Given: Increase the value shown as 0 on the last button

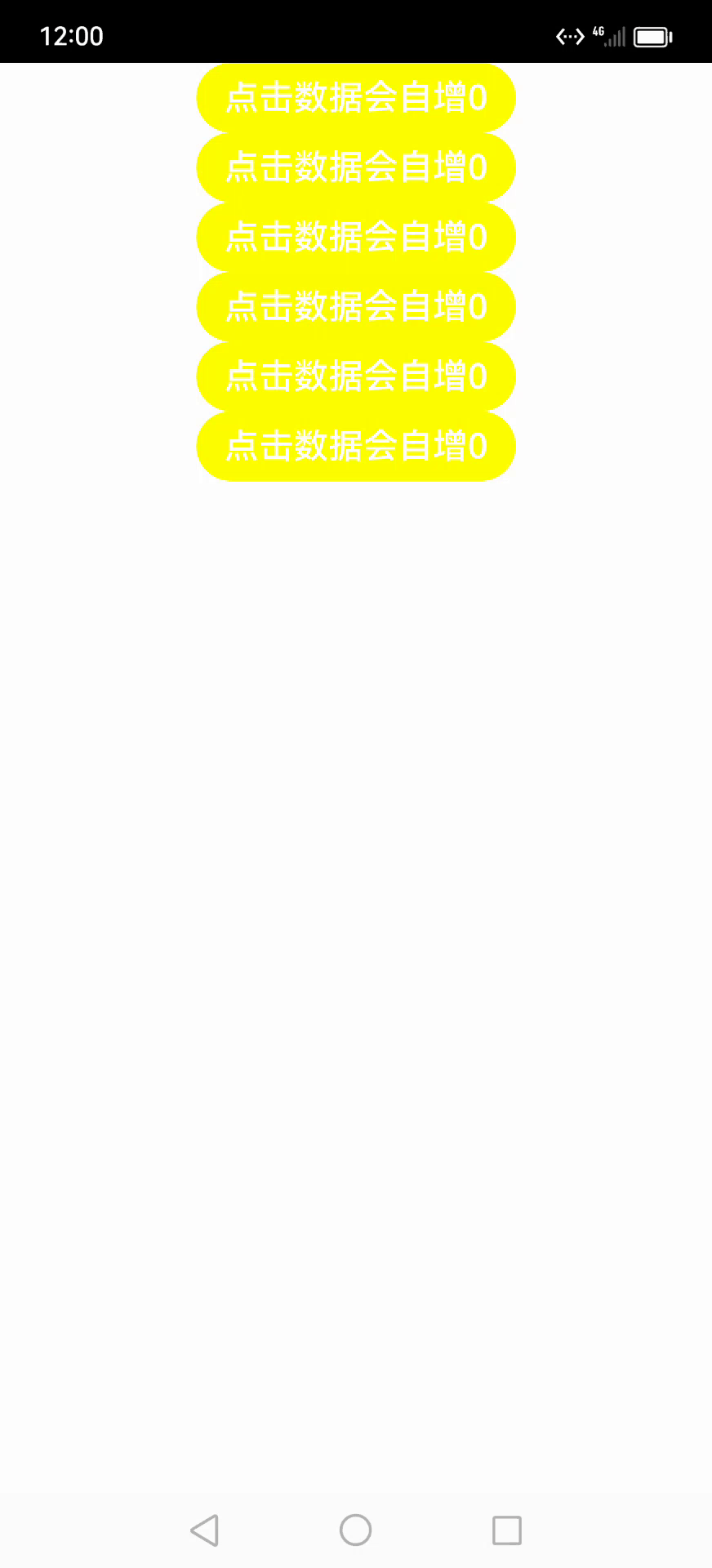Looking at the screenshot, I should click(x=355, y=446).
